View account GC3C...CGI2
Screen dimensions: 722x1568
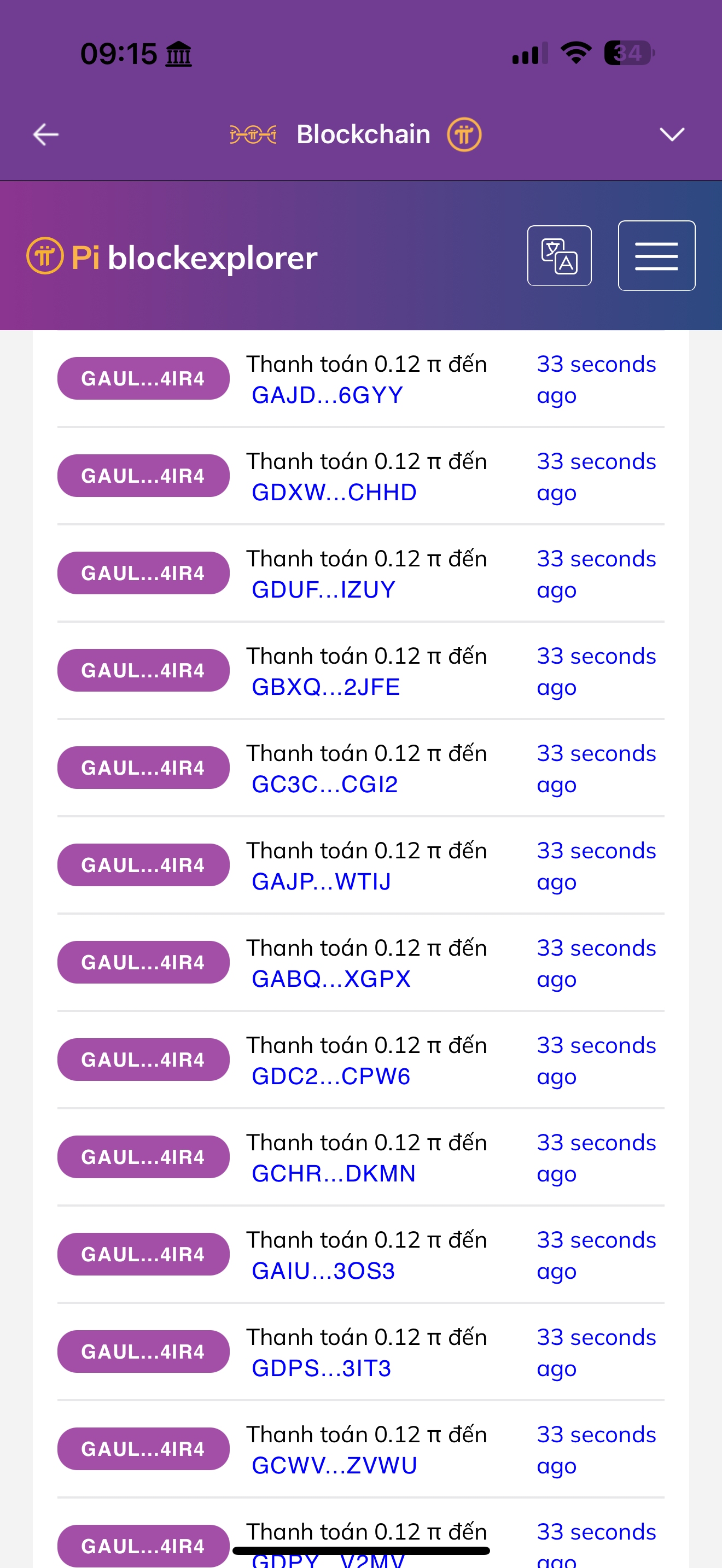pos(324,785)
